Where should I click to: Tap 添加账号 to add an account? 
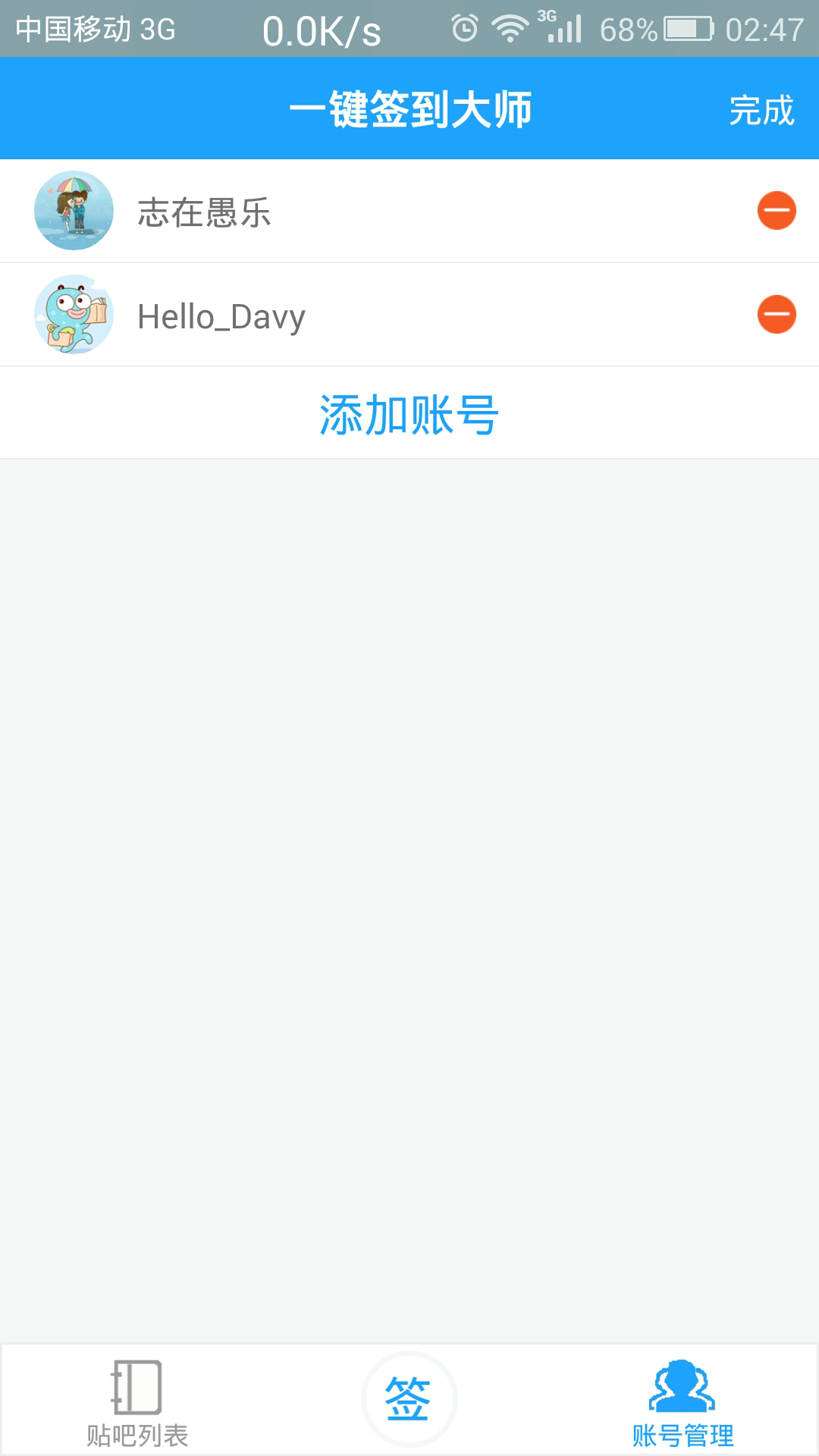pyautogui.click(x=409, y=413)
